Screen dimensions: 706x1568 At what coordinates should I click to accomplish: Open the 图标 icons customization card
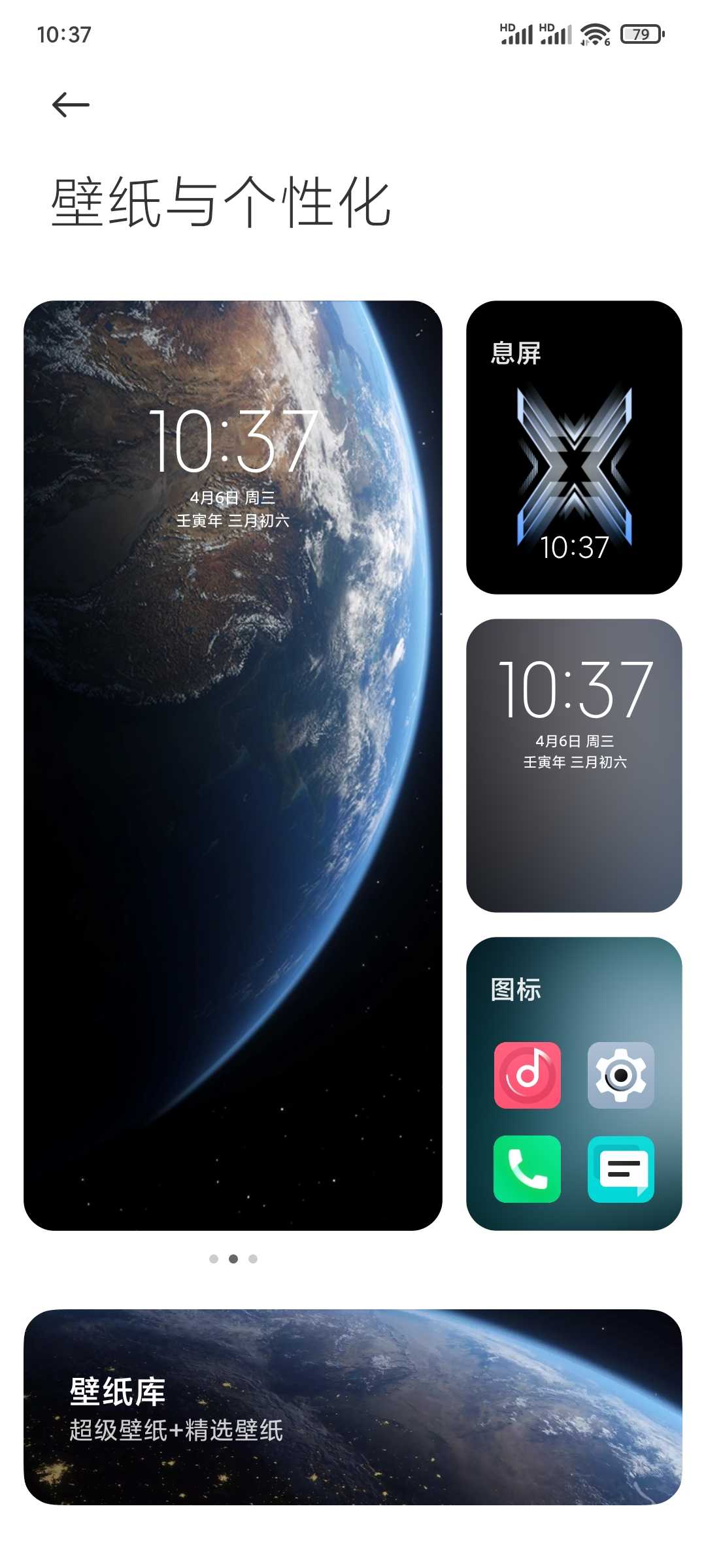point(574,1083)
